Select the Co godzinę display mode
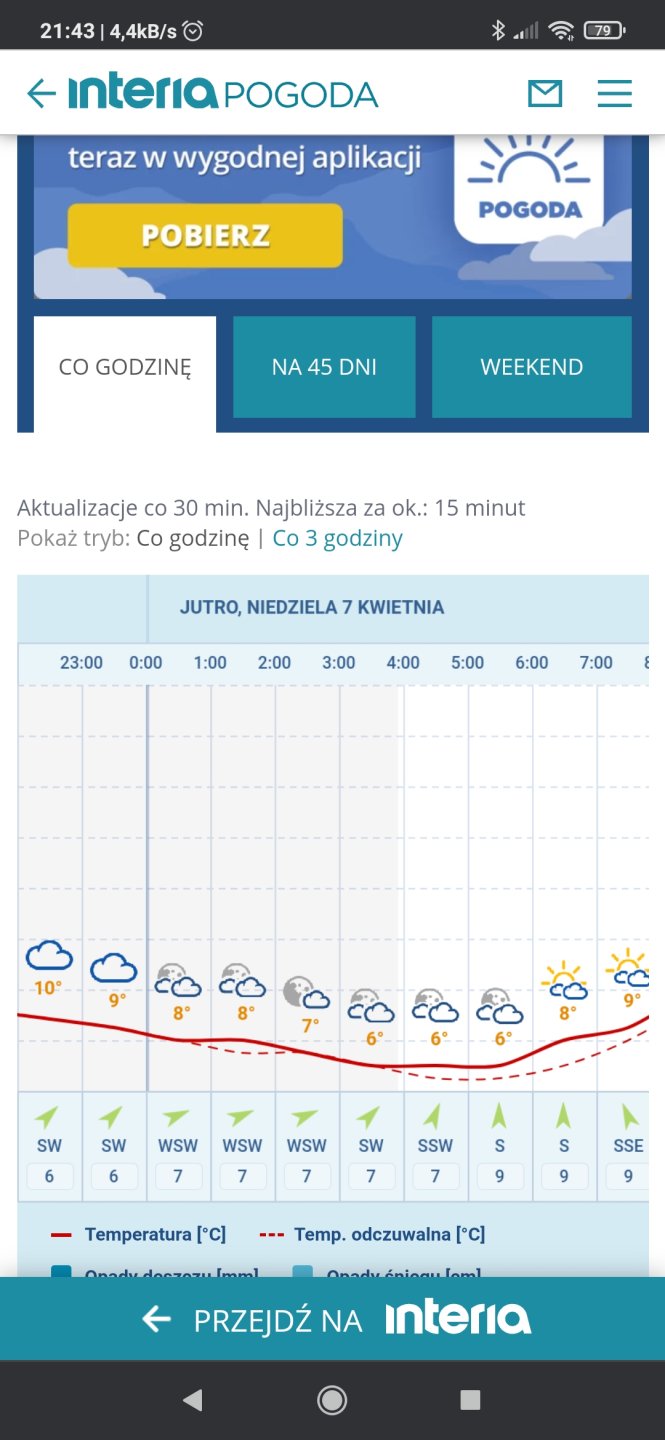Screen dimensions: 665x1440 tap(192, 538)
